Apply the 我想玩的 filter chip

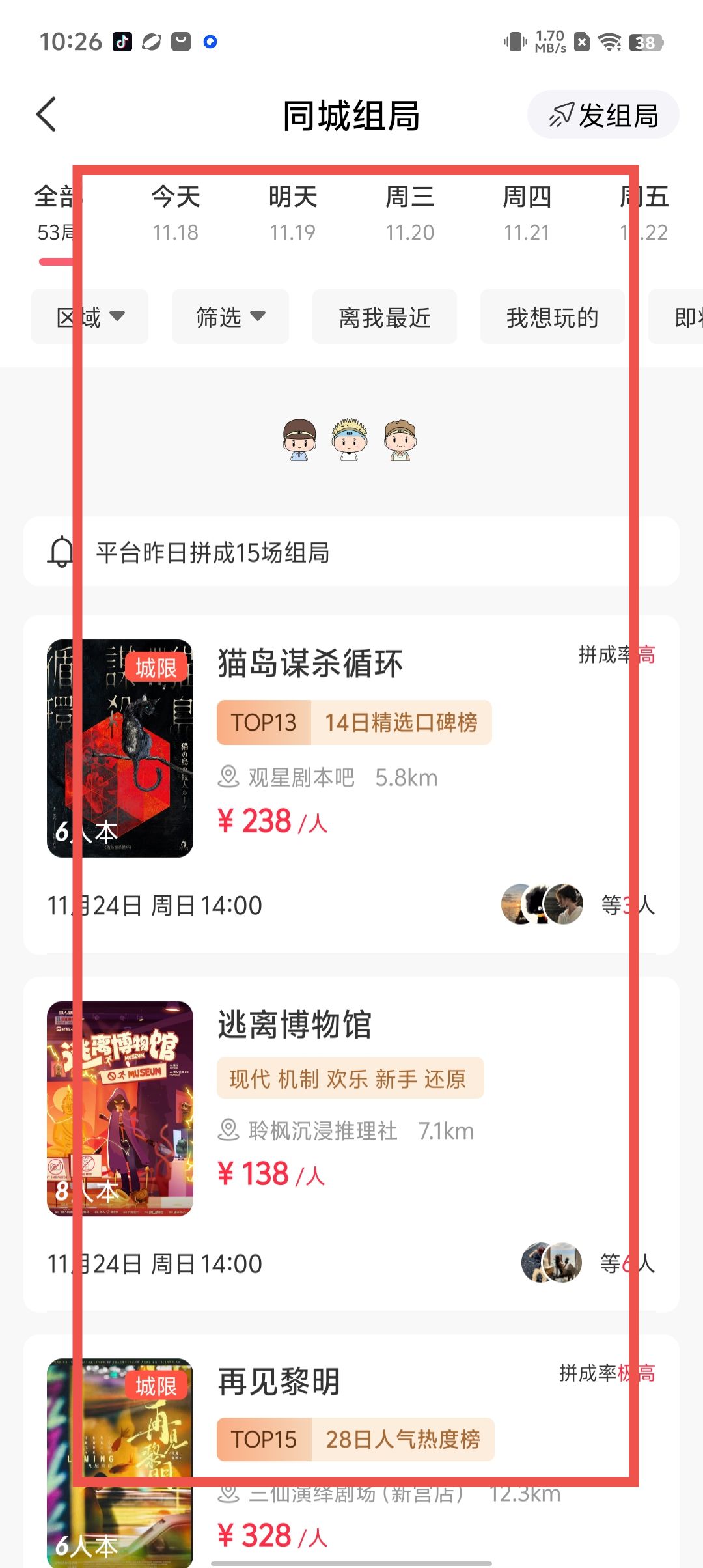click(552, 317)
